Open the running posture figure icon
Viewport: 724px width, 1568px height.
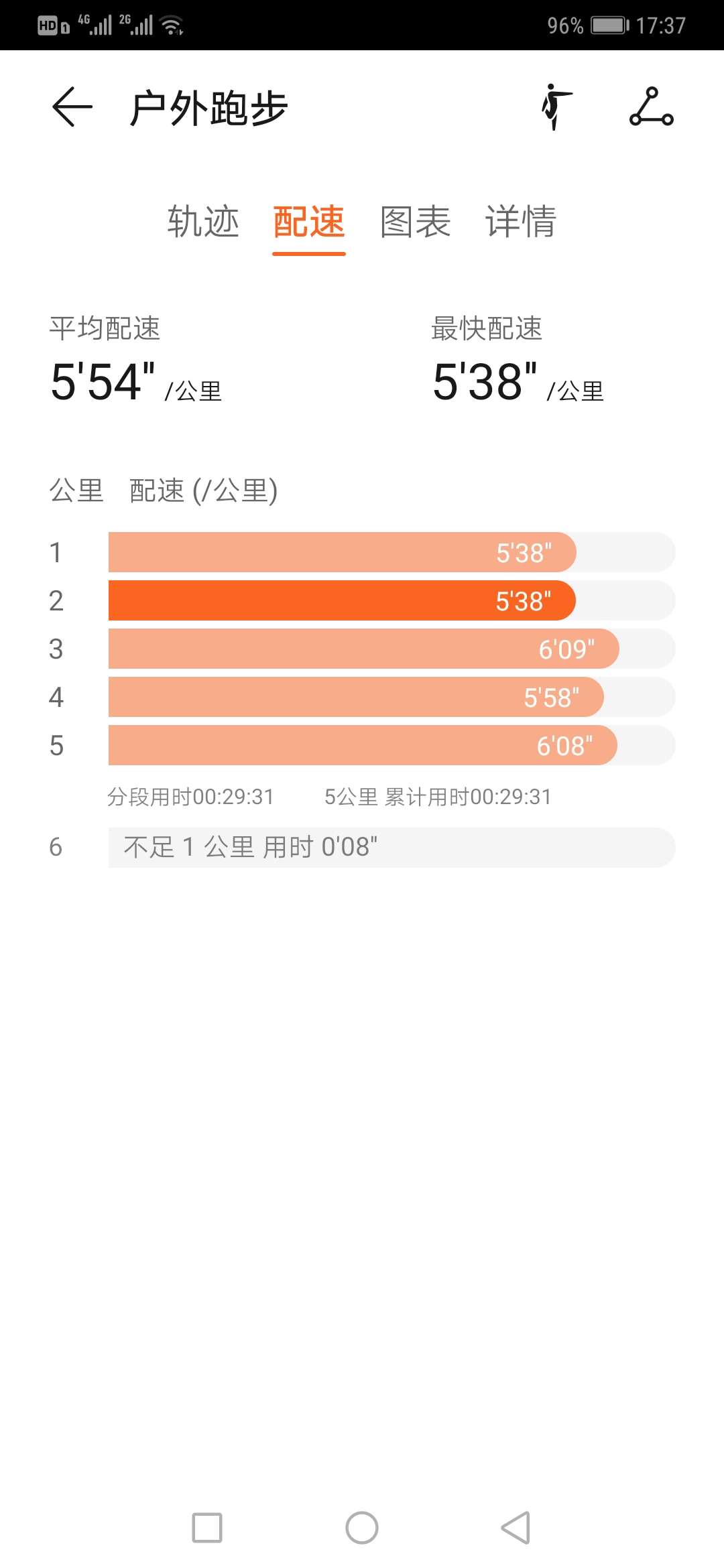pyautogui.click(x=556, y=107)
